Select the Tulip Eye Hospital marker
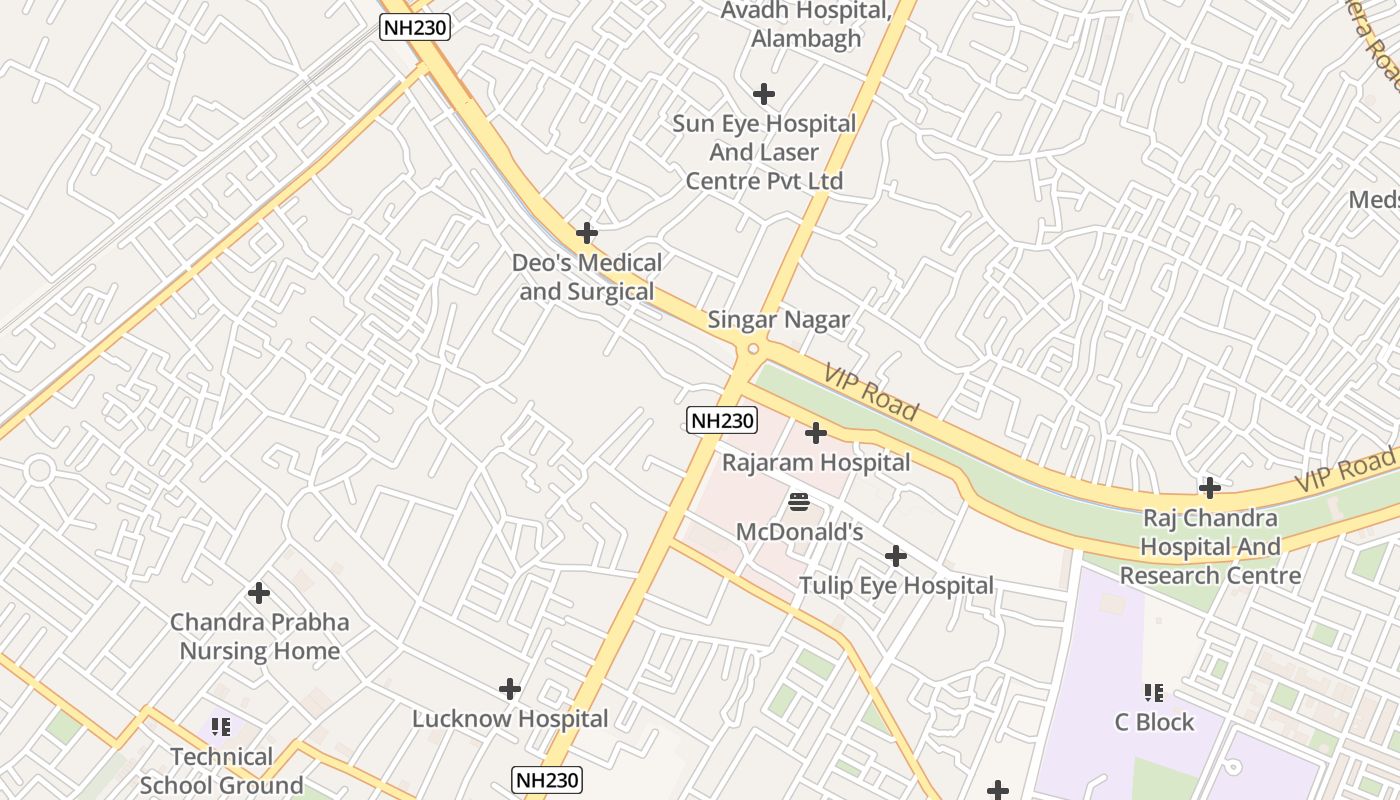Viewport: 1400px width, 800px height. click(x=896, y=556)
